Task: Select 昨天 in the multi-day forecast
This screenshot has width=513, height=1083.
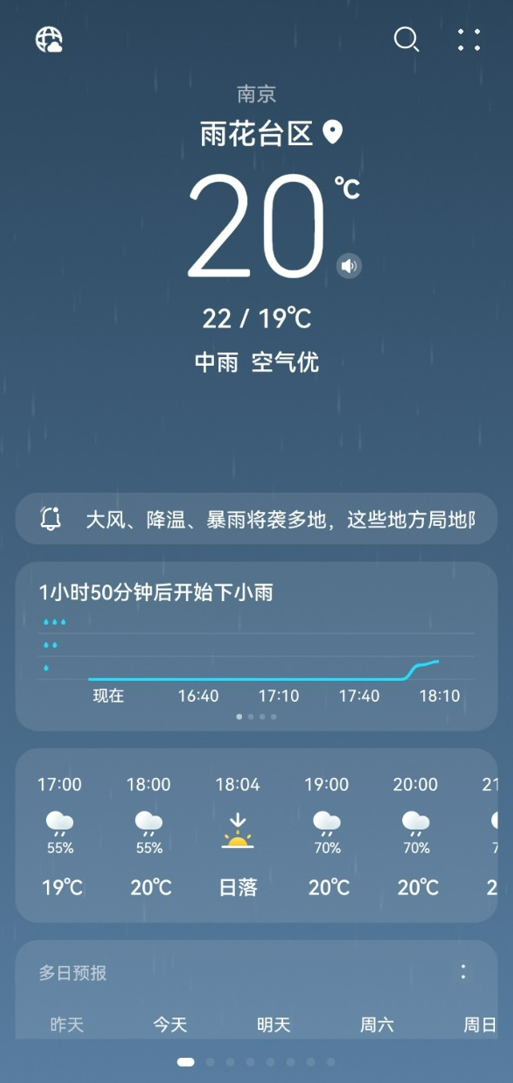Action: (67, 1024)
